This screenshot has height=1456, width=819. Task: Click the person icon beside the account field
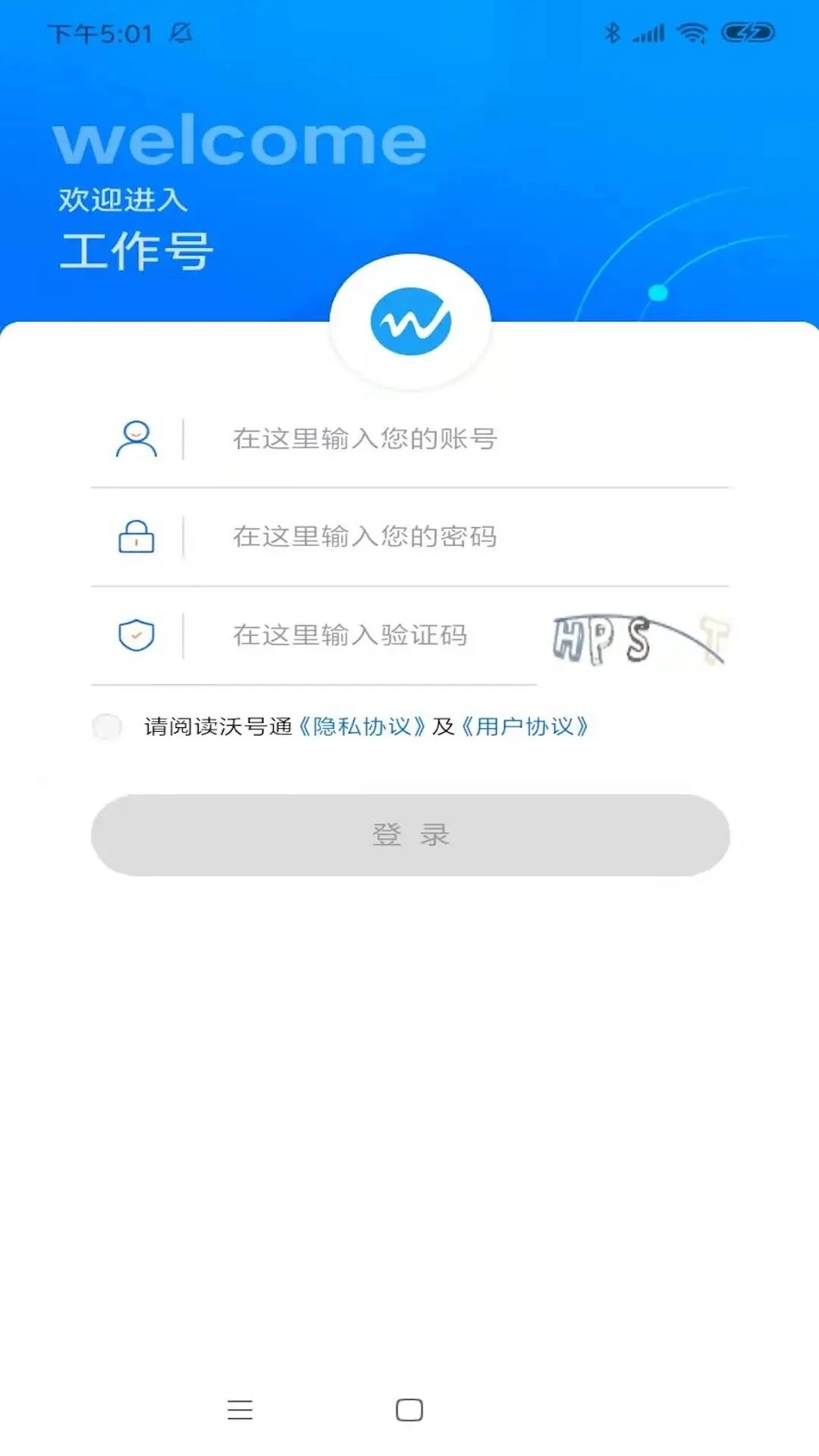136,438
